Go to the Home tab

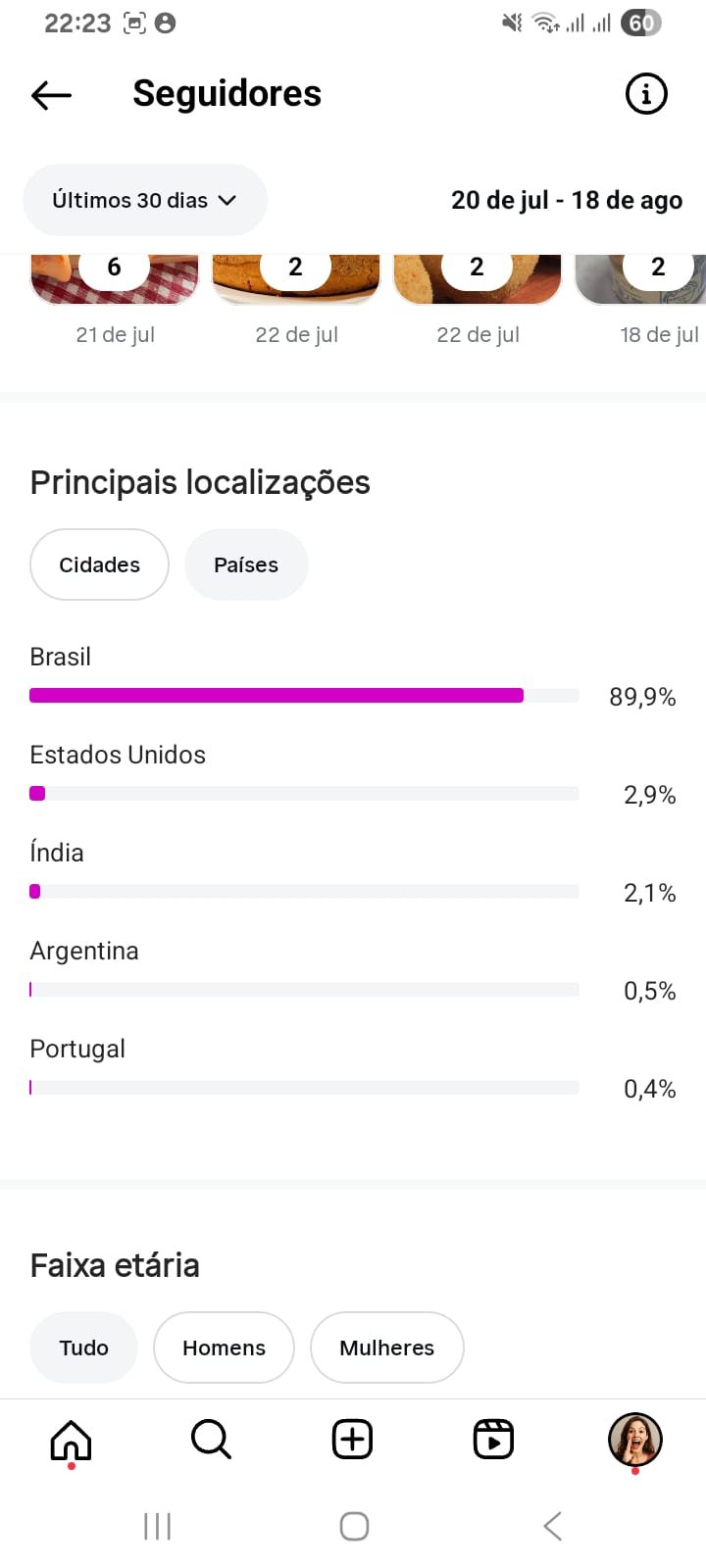(71, 1440)
